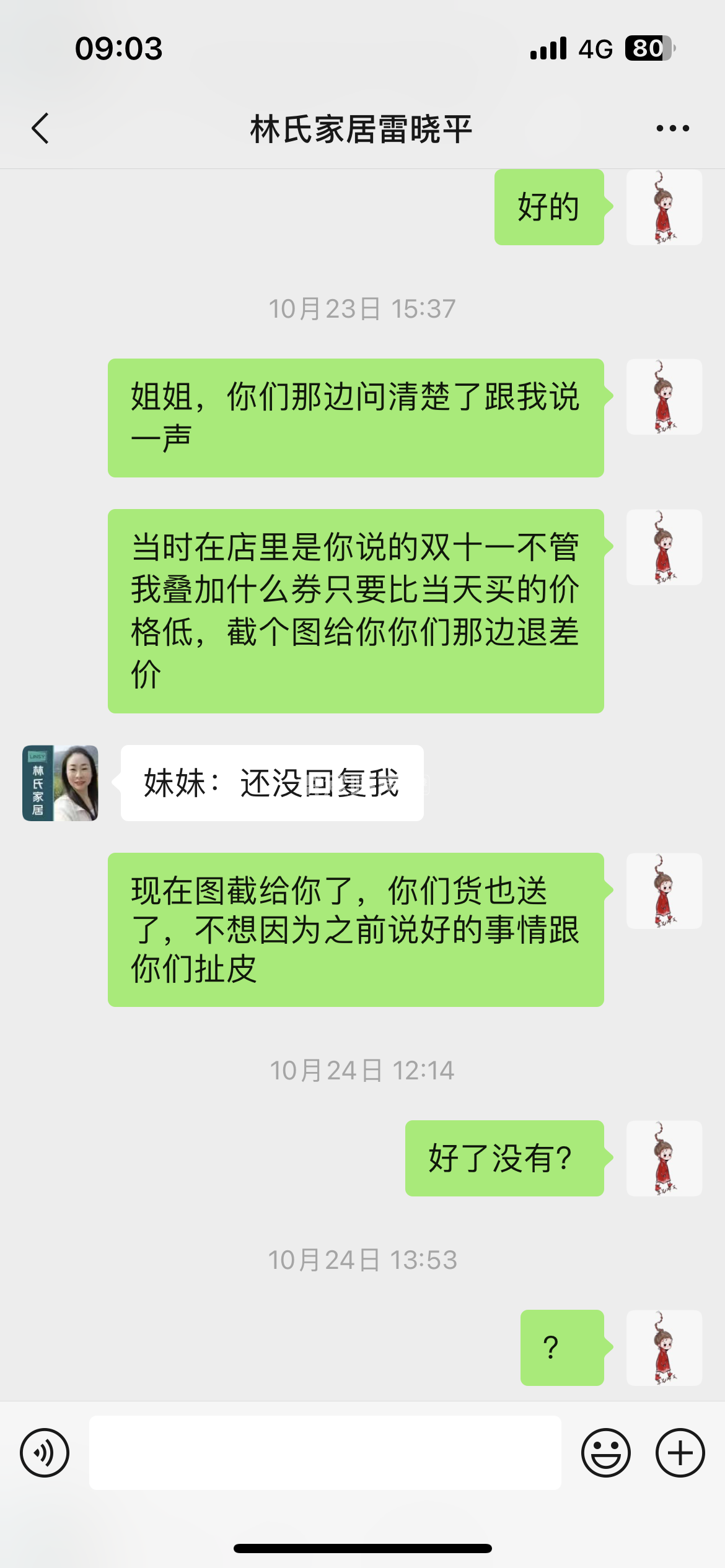Open the plus attachment menu
Image resolution: width=725 pixels, height=1568 pixels.
coord(680,1452)
